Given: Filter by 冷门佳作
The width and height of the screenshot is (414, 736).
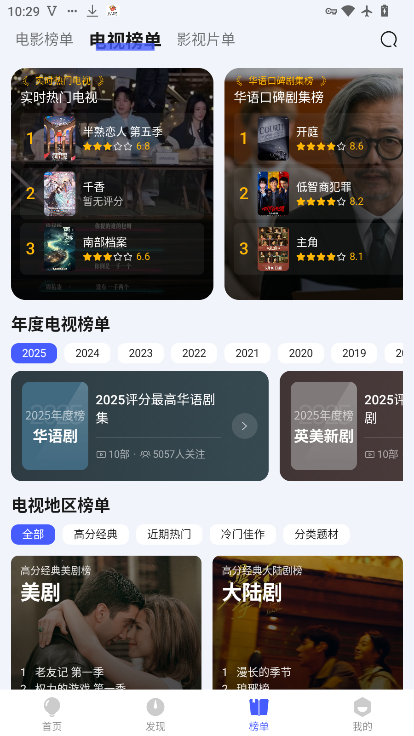Looking at the screenshot, I should [x=243, y=534].
